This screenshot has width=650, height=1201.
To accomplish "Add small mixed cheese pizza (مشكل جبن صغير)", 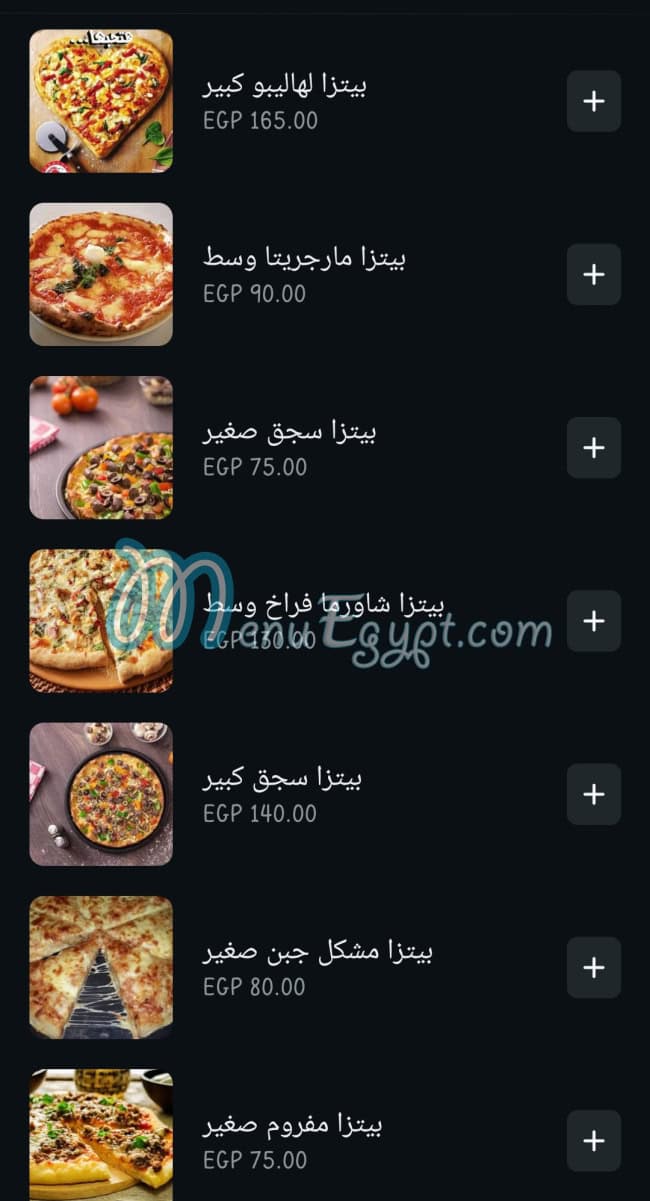I will [594, 967].
